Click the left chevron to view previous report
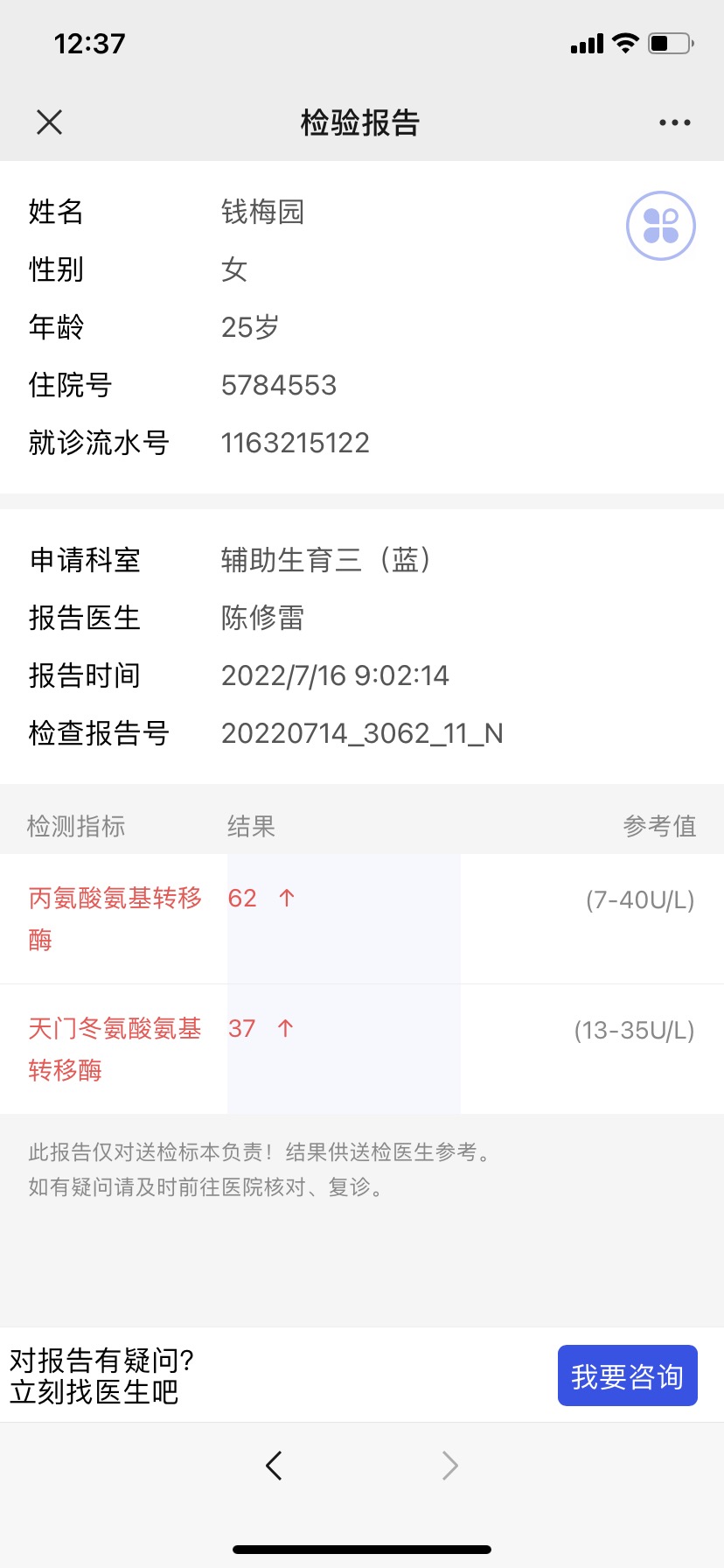Viewport: 724px width, 1568px height. tap(274, 1465)
